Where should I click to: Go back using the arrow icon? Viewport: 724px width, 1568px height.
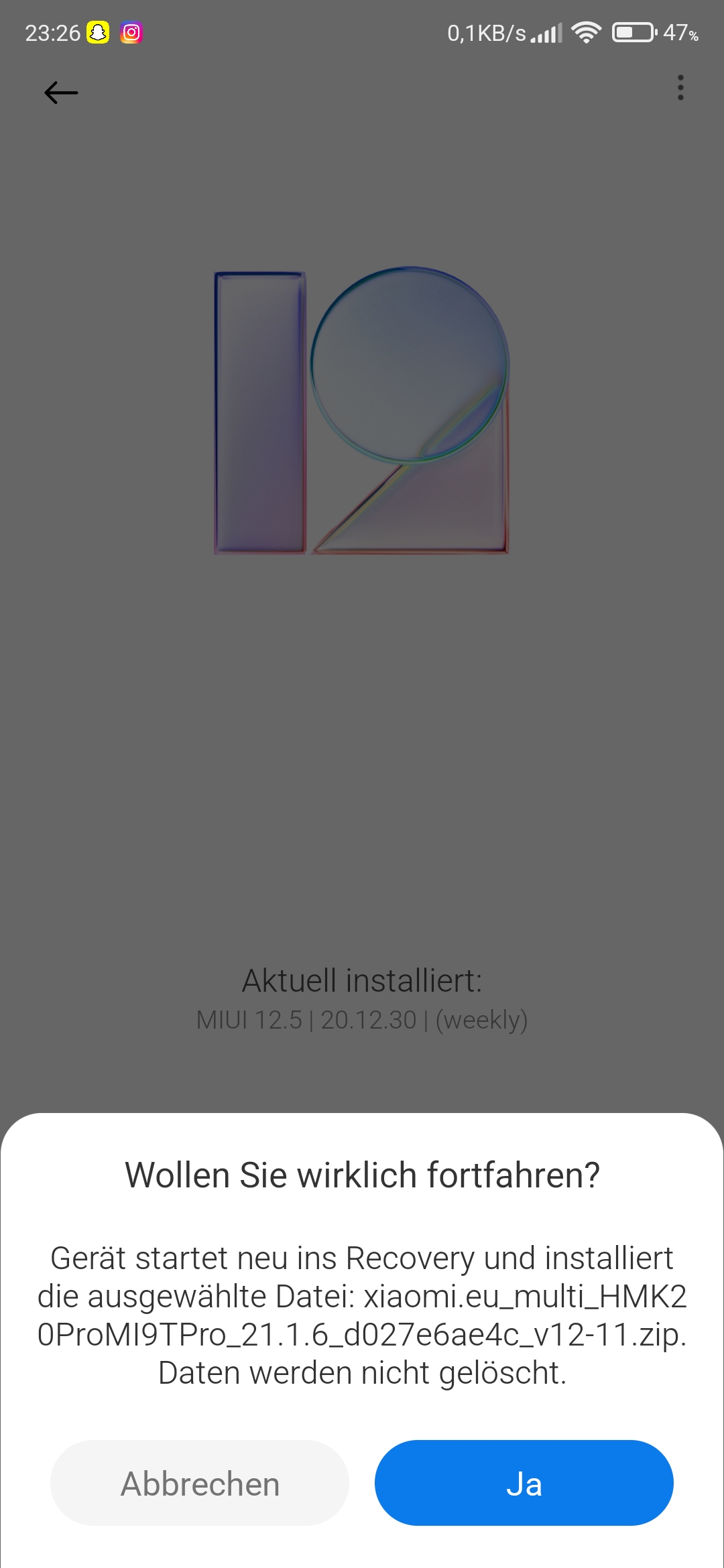point(61,92)
